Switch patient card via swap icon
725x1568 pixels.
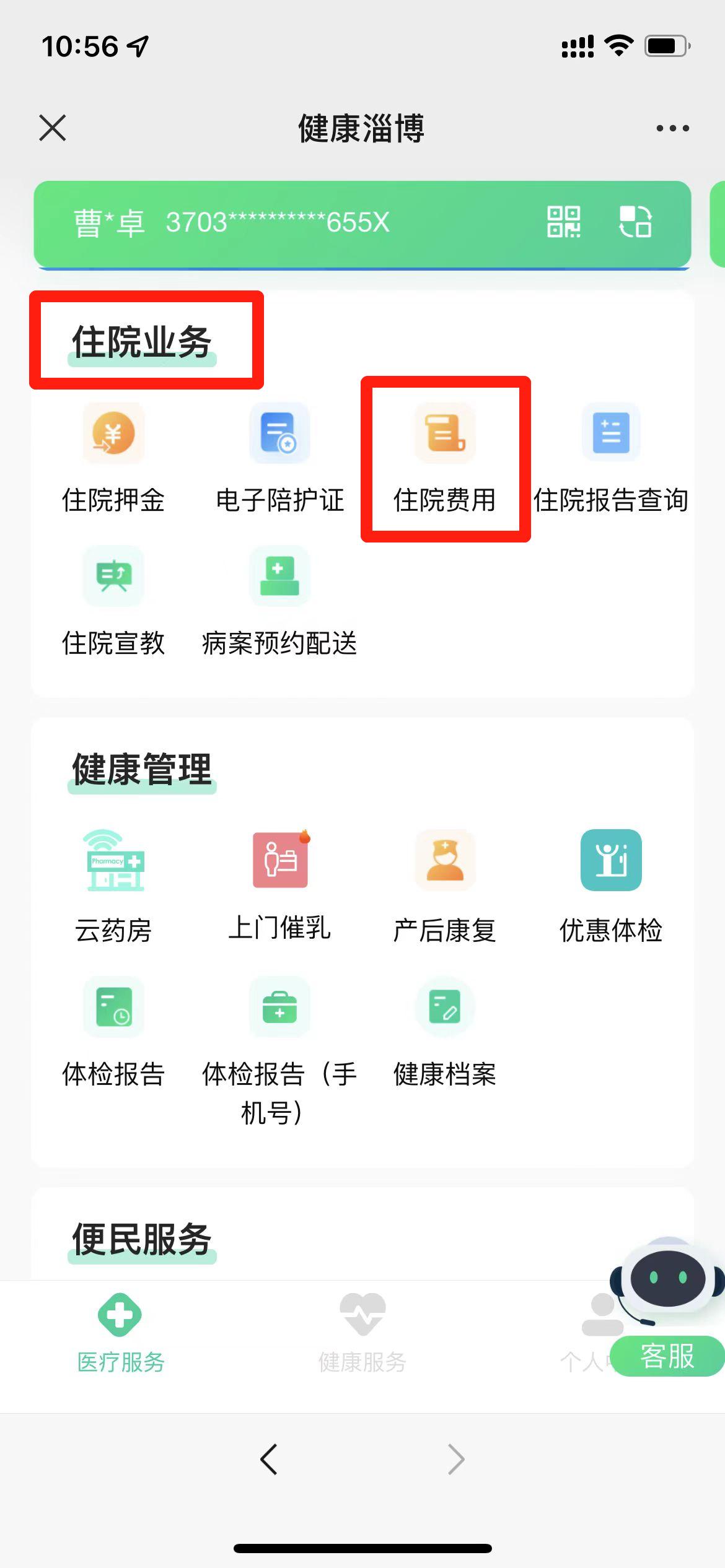pyautogui.click(x=635, y=222)
